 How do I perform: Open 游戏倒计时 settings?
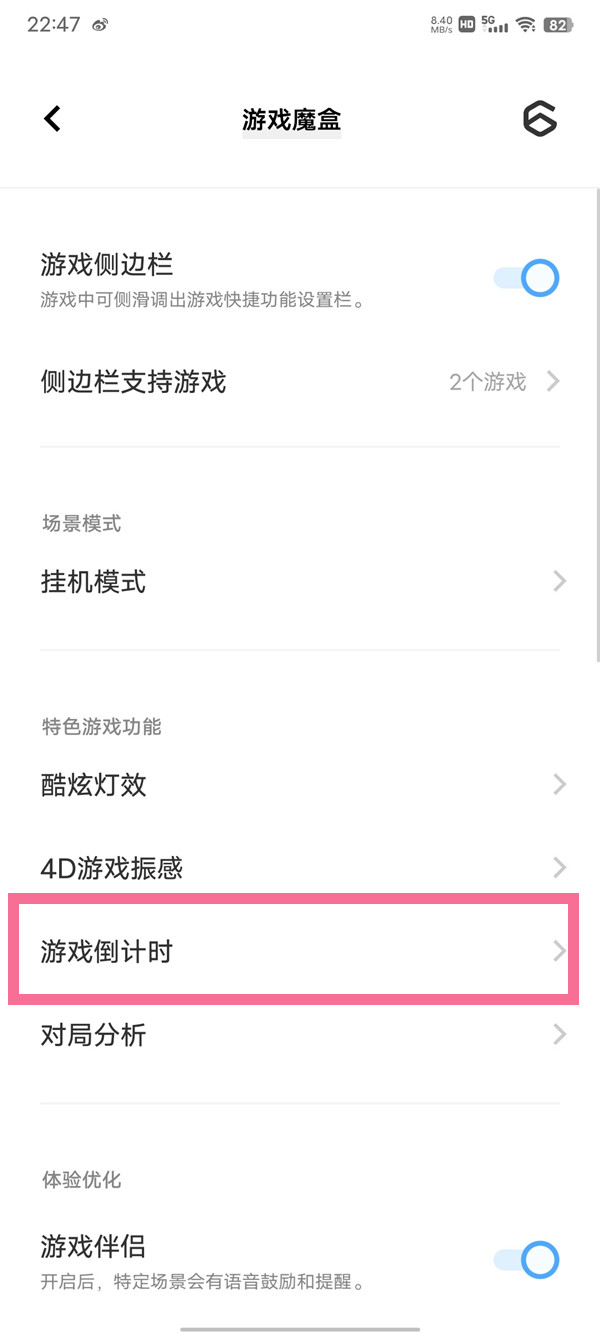click(300, 951)
